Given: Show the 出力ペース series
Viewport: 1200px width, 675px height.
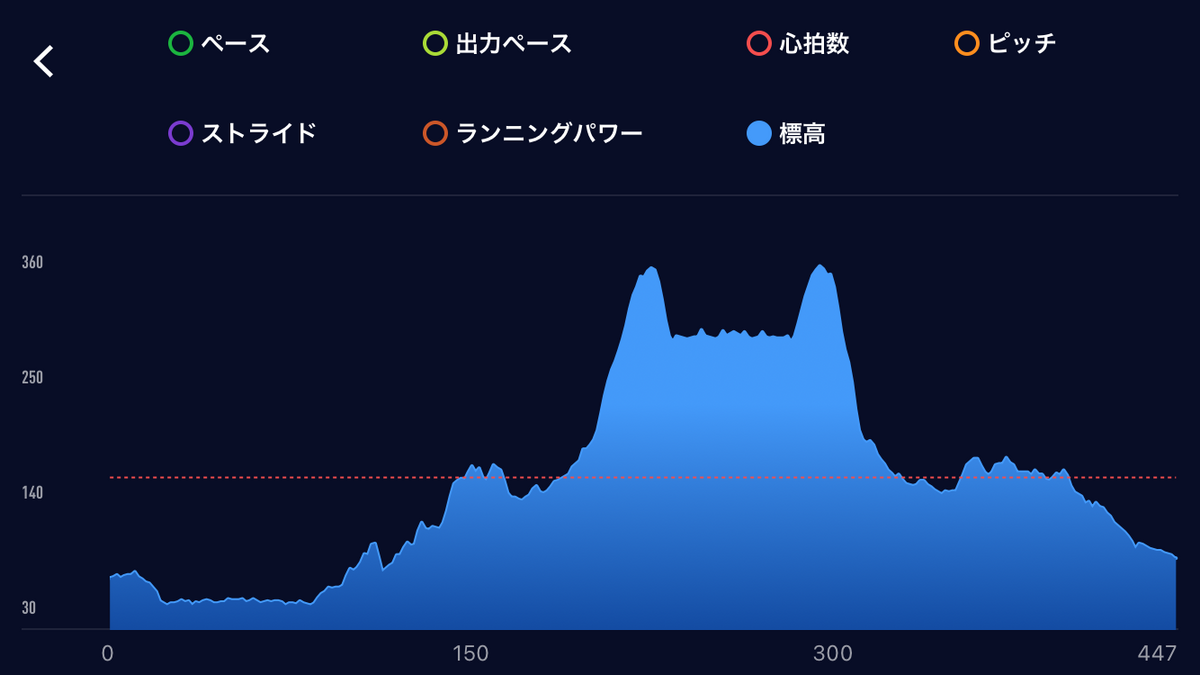Looking at the screenshot, I should [436, 44].
